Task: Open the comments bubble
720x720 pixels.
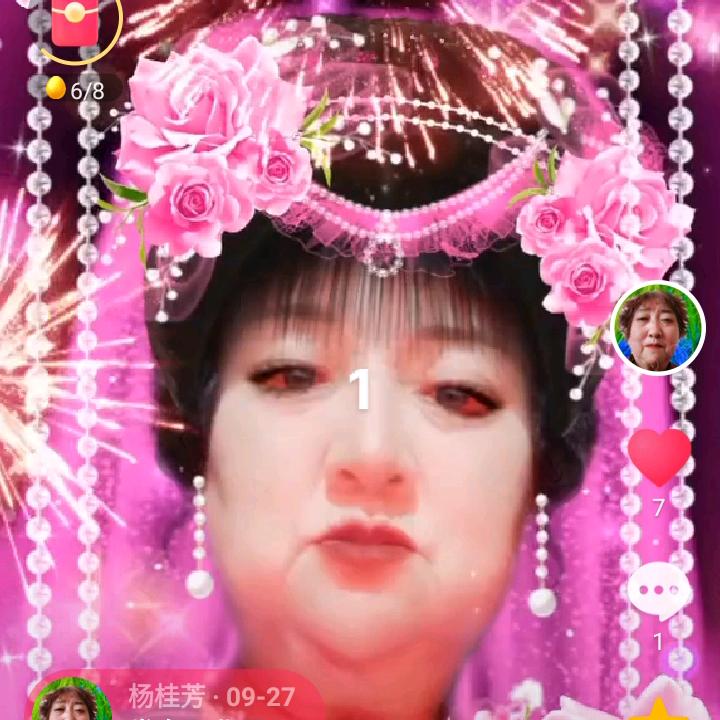Action: pyautogui.click(x=659, y=591)
